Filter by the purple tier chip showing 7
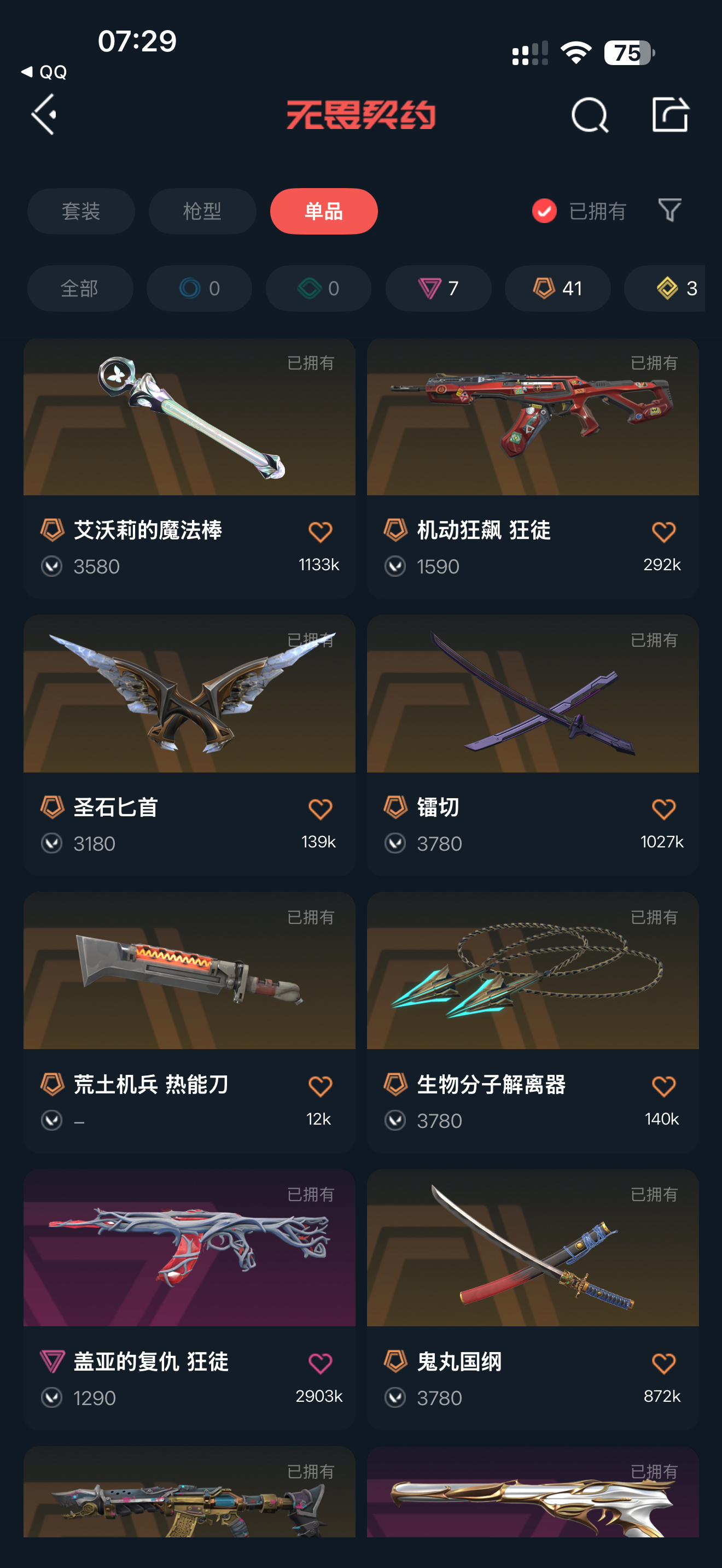Image resolution: width=722 pixels, height=1568 pixels. click(x=438, y=288)
